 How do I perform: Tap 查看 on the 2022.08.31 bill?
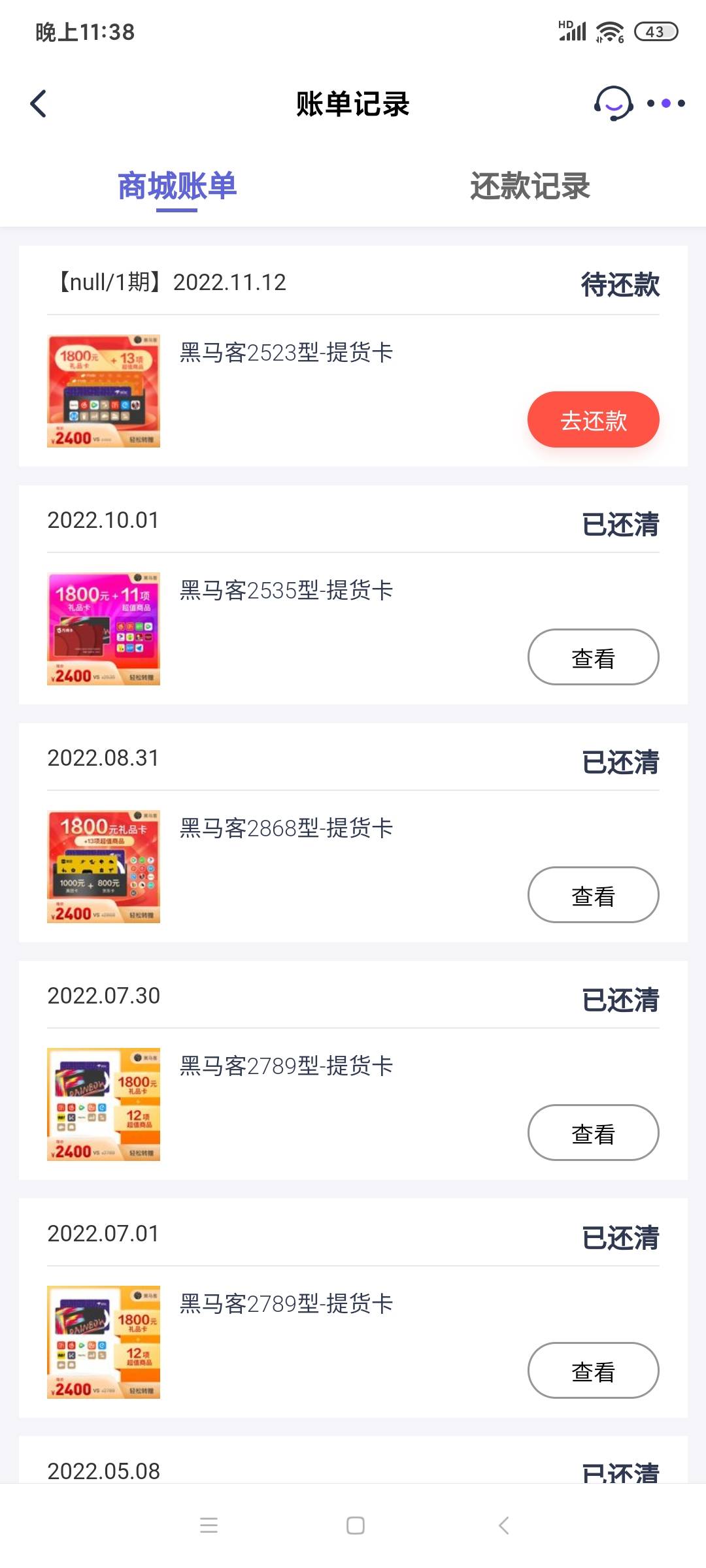593,895
